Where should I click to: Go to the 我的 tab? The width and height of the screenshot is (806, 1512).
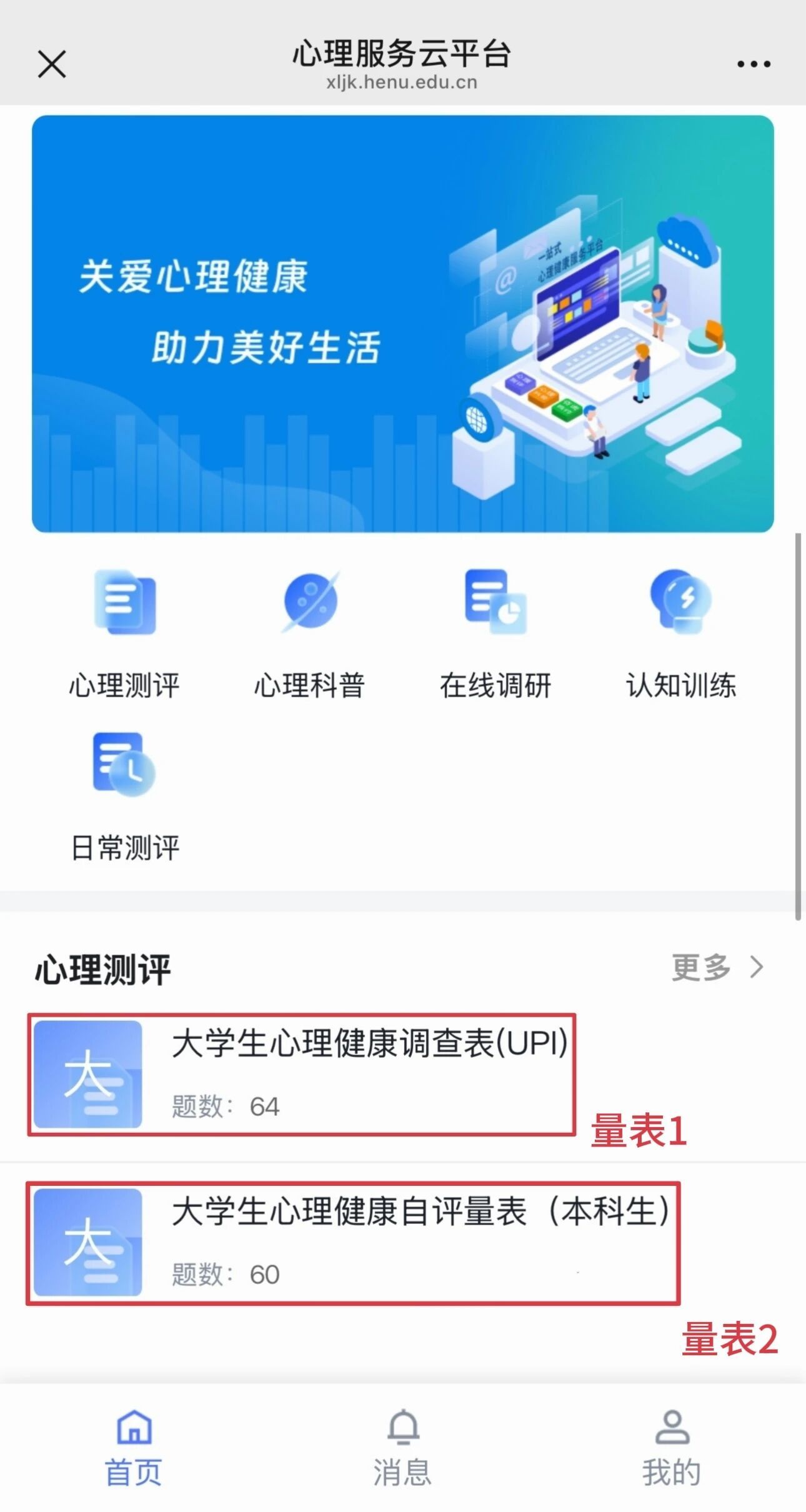tap(672, 1448)
